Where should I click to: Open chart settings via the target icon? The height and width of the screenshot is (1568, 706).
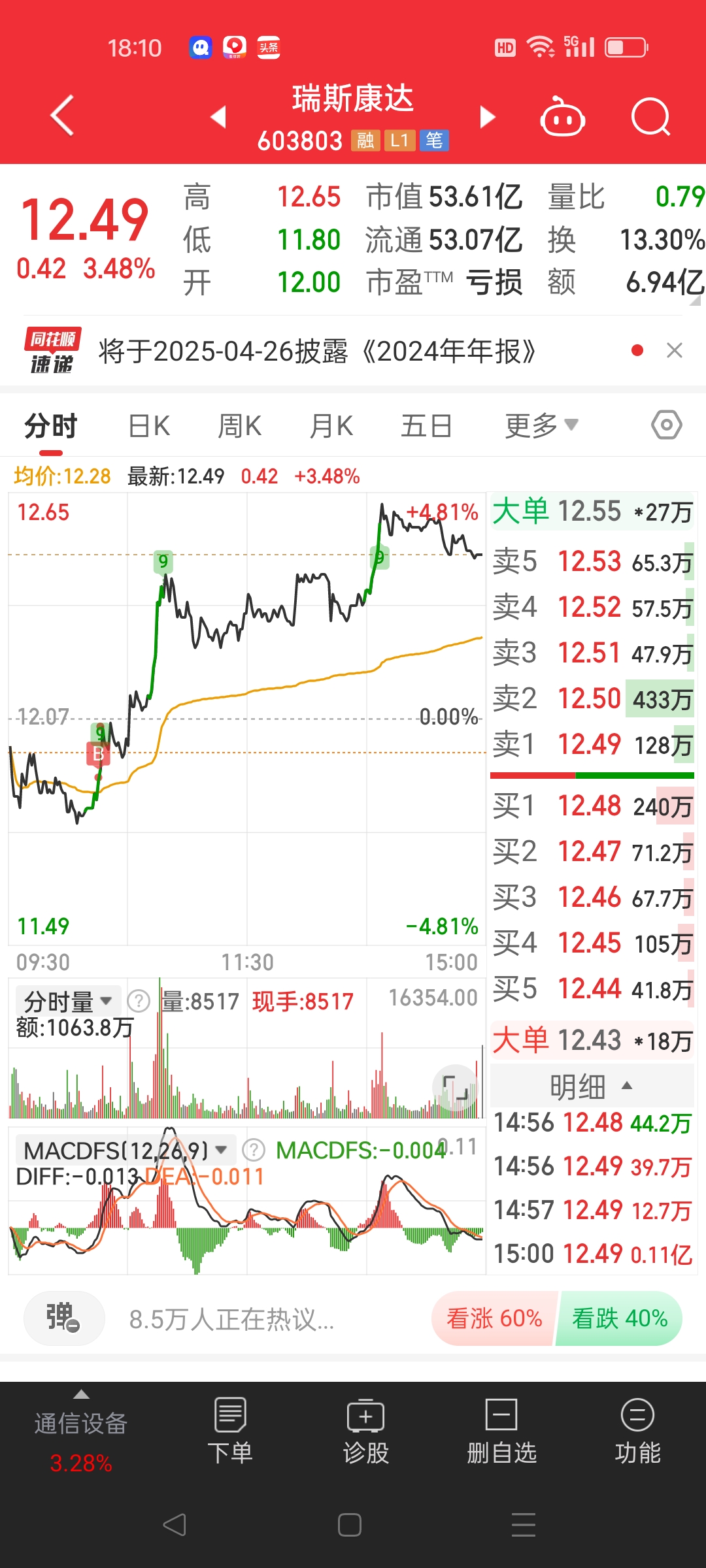pyautogui.click(x=665, y=425)
